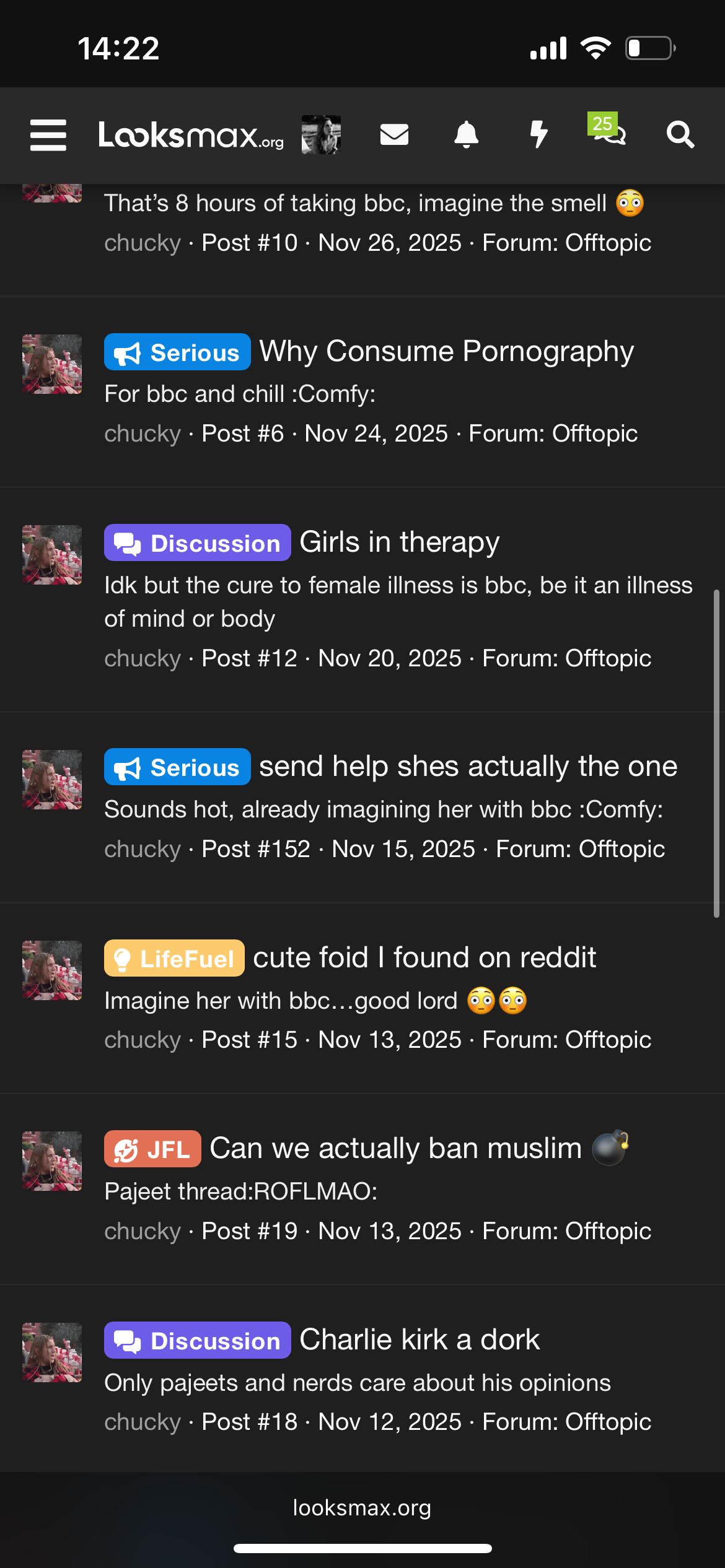
Task: Filter by Serious prefix on Pornography thread
Action: coord(177,352)
